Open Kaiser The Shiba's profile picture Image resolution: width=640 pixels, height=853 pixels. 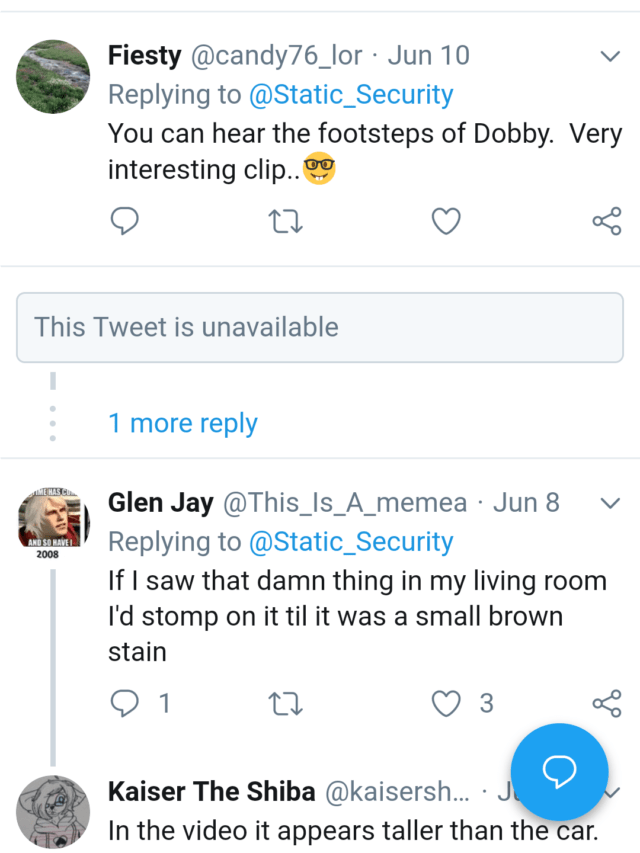click(53, 811)
